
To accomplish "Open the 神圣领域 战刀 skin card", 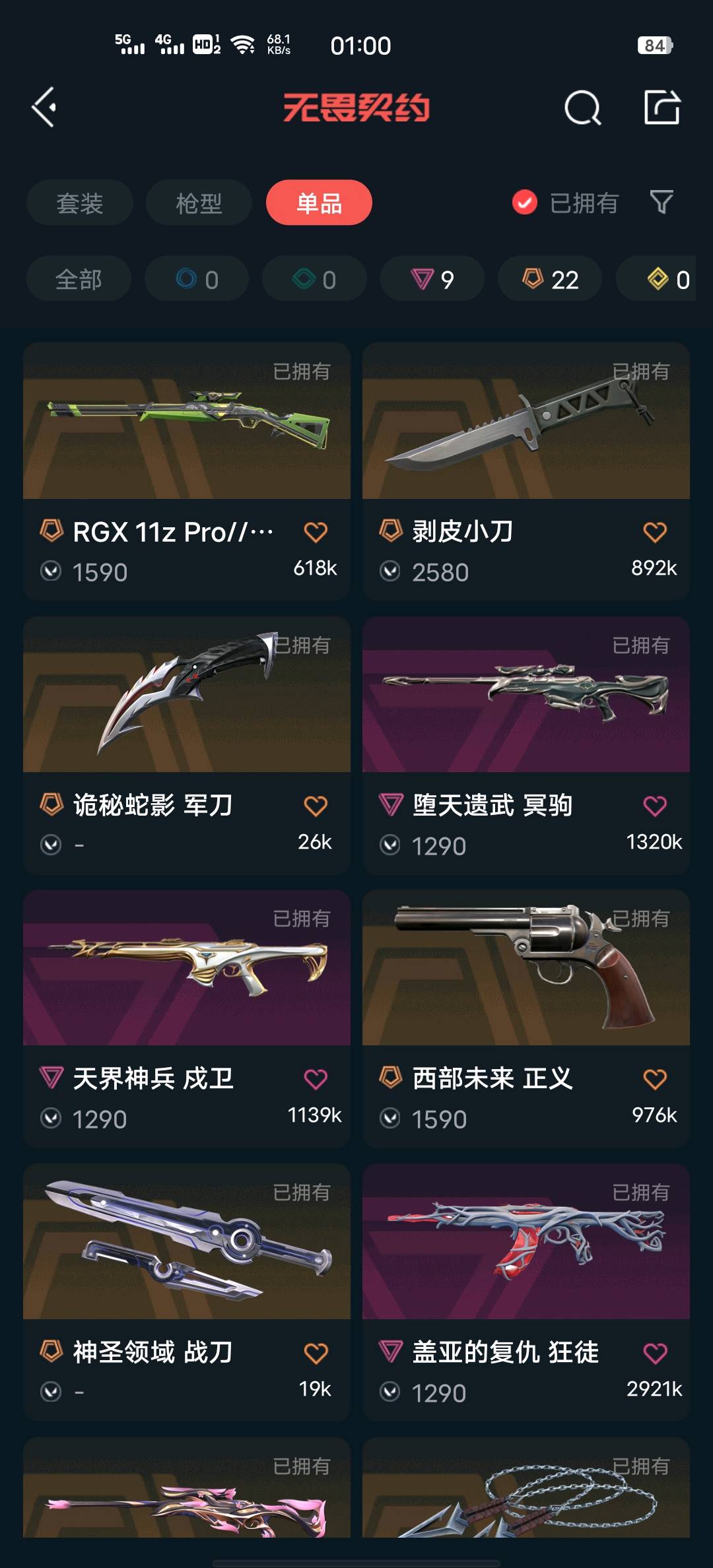I will click(x=187, y=1292).
